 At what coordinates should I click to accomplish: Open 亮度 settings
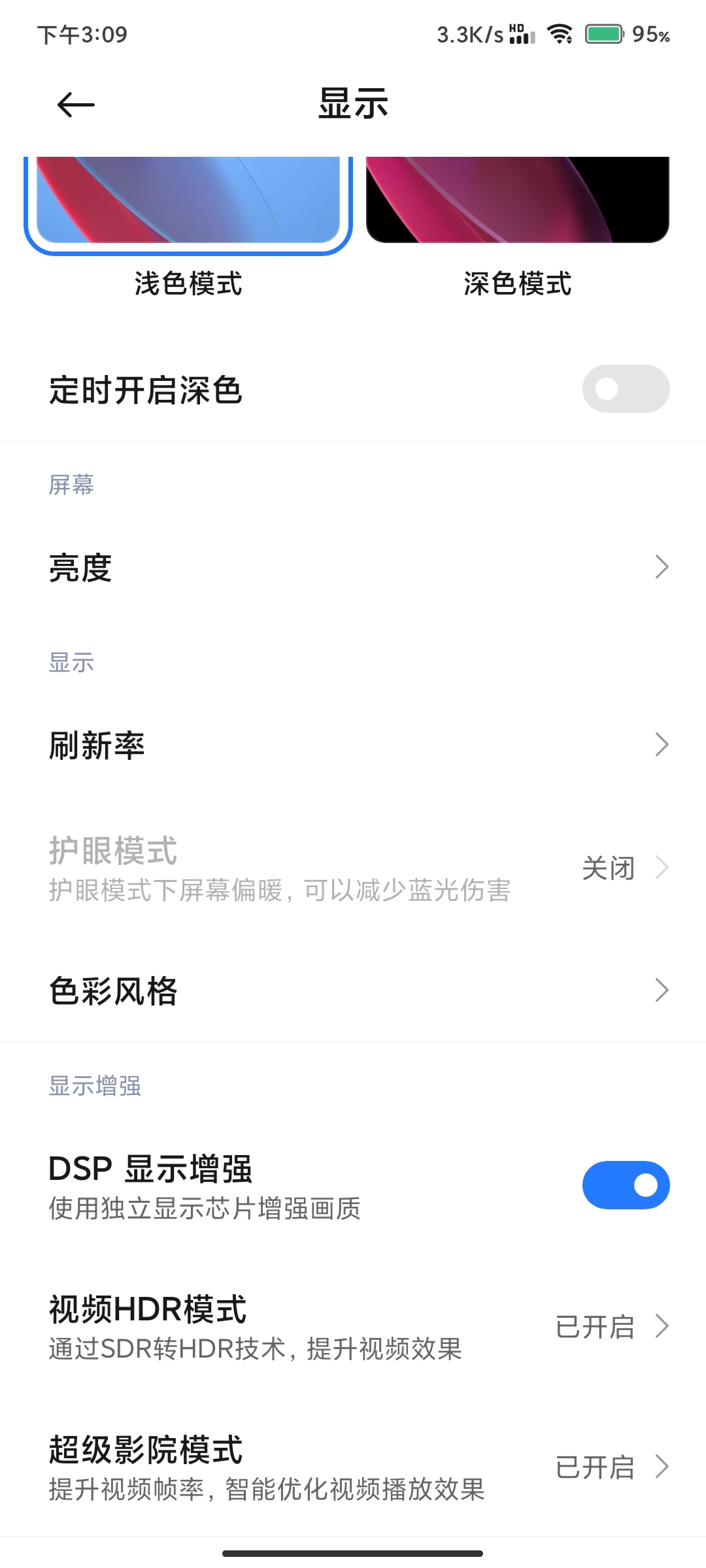click(x=353, y=567)
